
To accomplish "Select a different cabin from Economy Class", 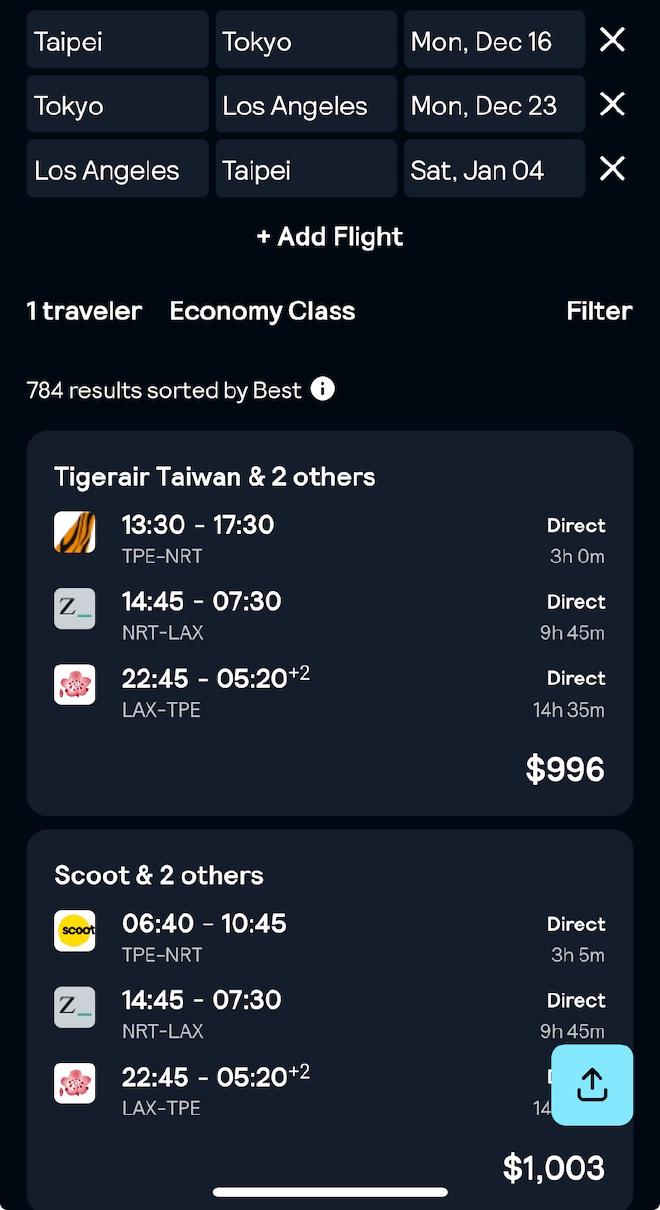I will click(262, 311).
